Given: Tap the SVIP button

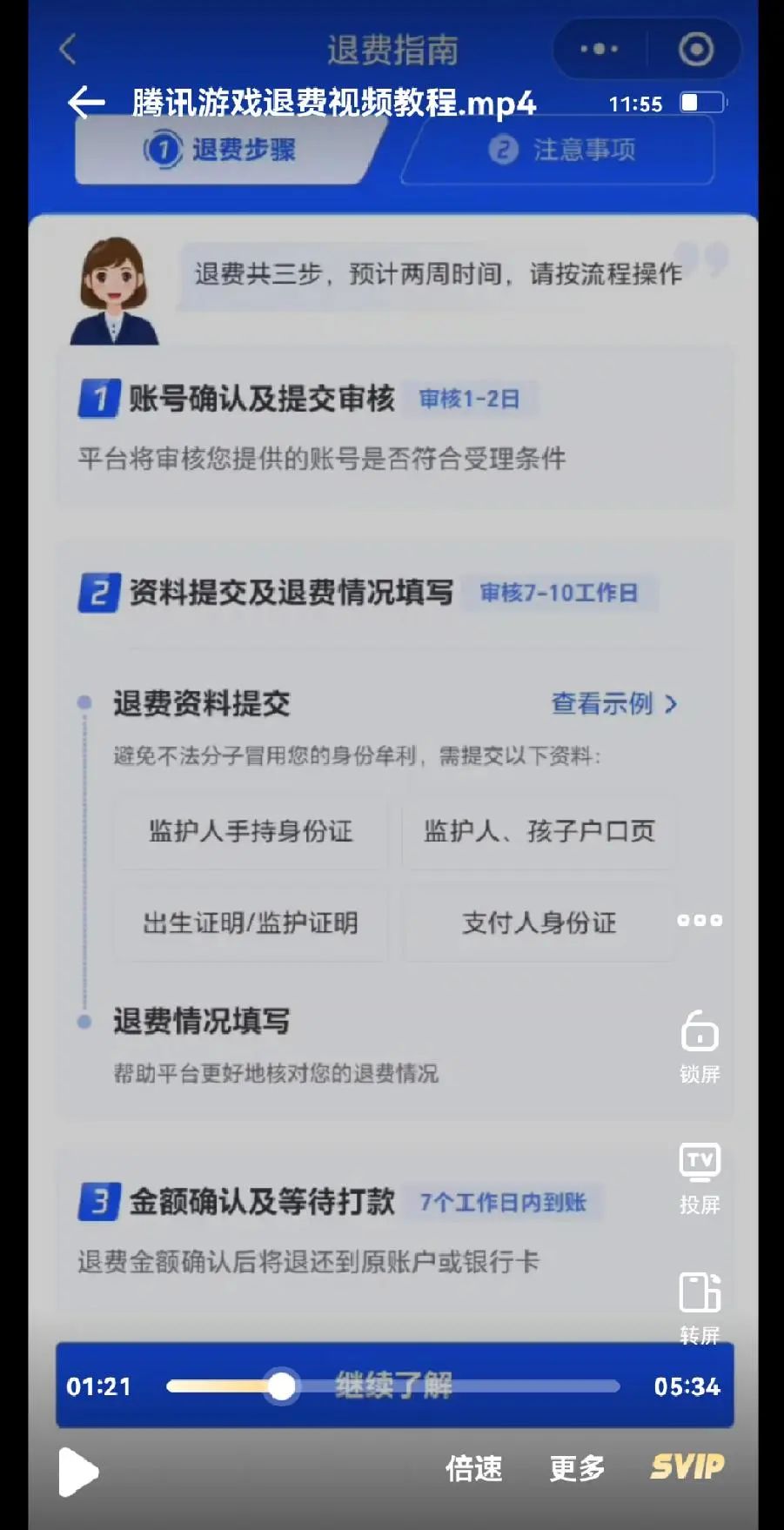Looking at the screenshot, I should (x=687, y=1466).
